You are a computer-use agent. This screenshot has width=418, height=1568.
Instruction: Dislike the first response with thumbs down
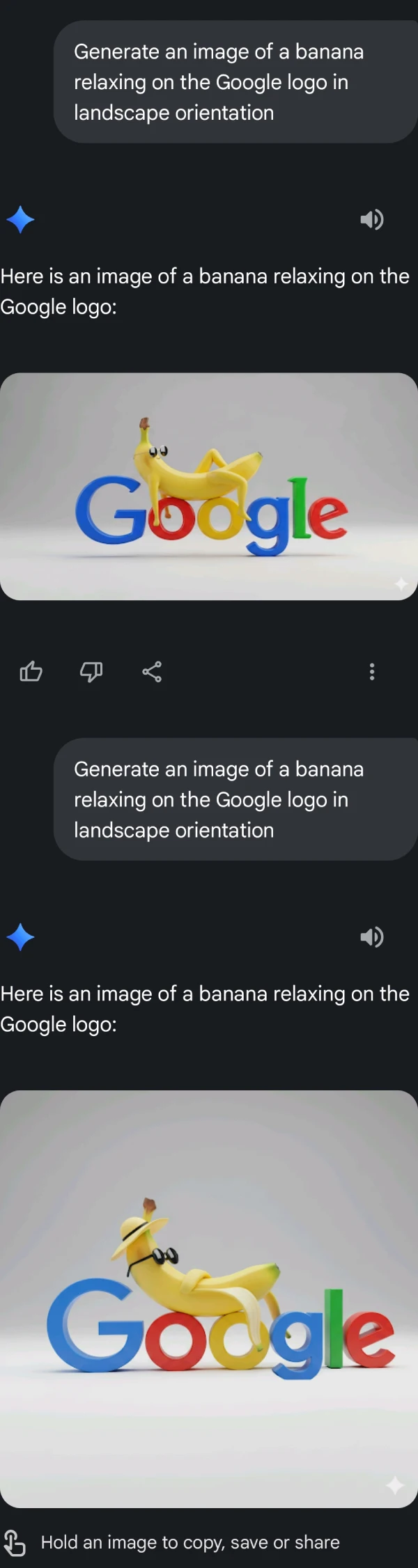coord(91,671)
